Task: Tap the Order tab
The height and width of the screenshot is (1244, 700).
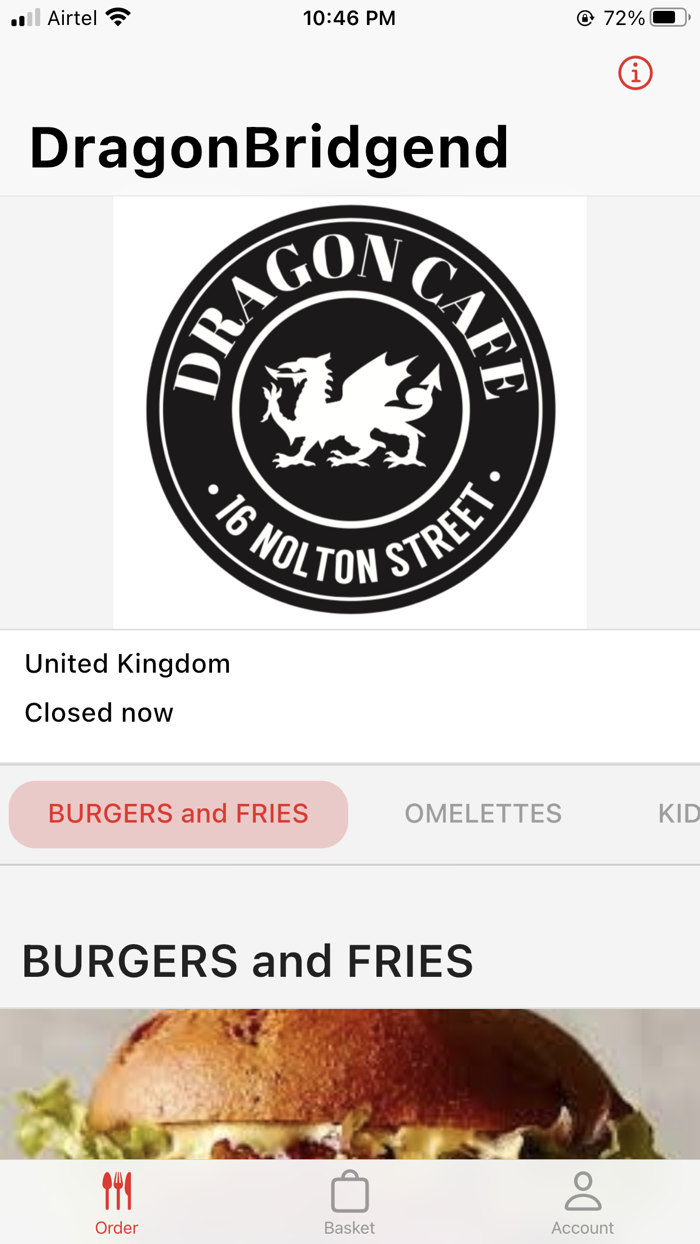Action: [x=117, y=1202]
